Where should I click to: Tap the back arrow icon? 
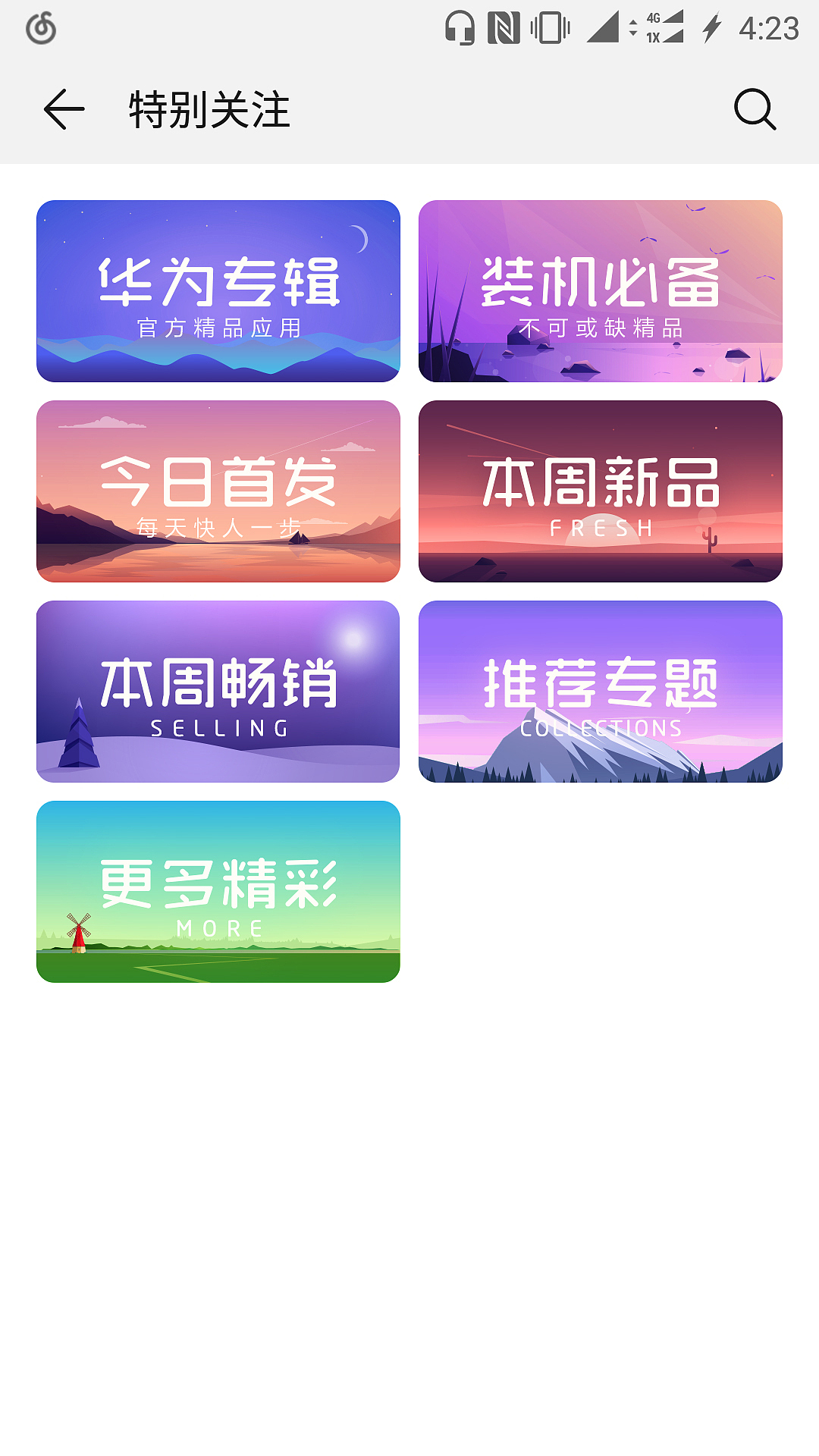coord(63,110)
